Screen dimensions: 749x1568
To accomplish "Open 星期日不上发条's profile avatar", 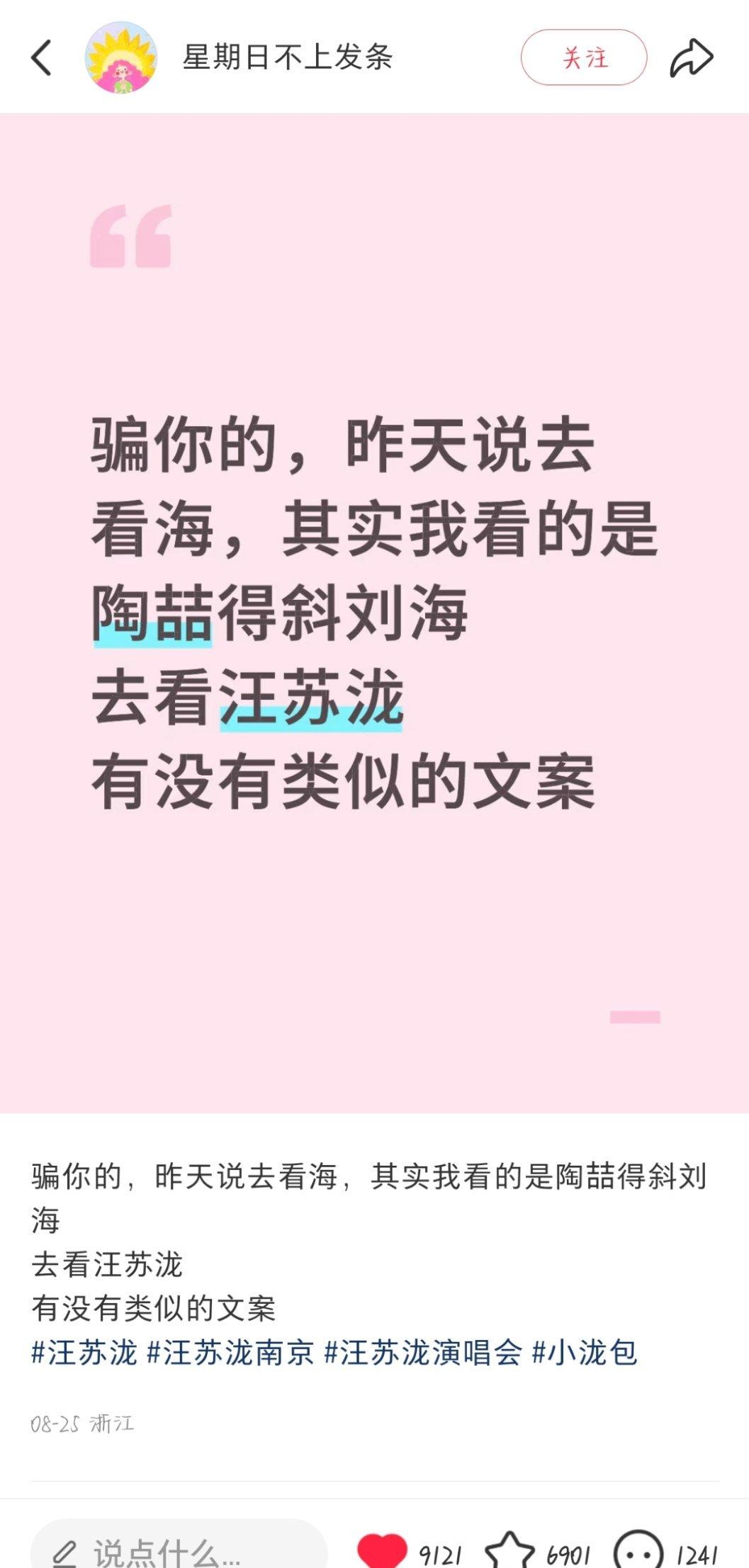I will coord(121,57).
